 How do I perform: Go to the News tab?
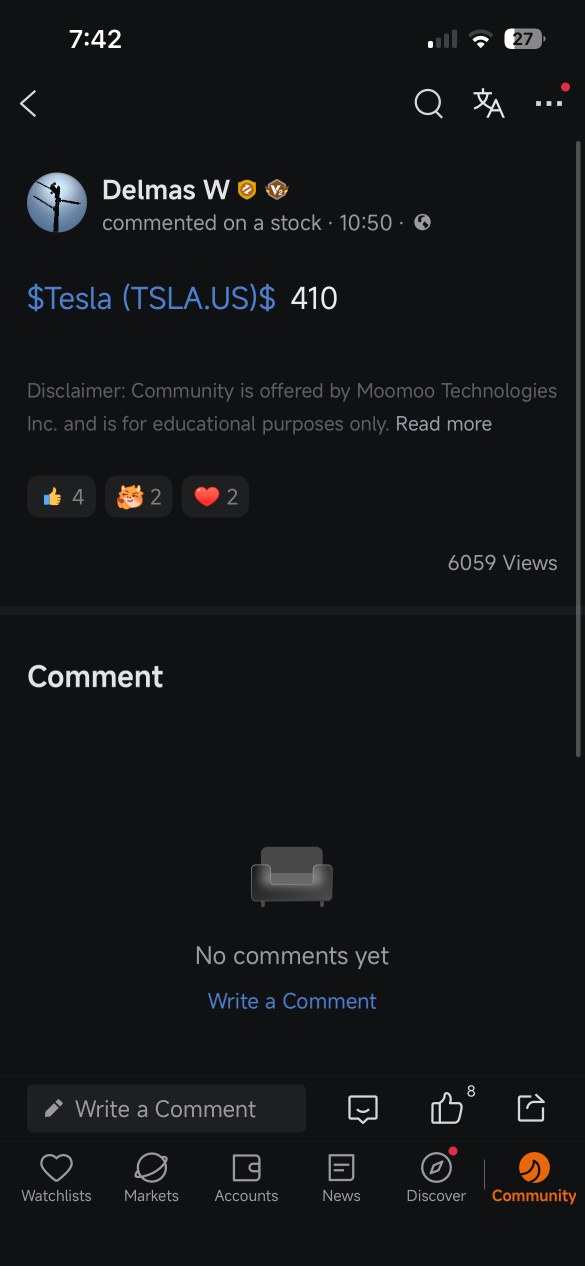pos(341,1177)
